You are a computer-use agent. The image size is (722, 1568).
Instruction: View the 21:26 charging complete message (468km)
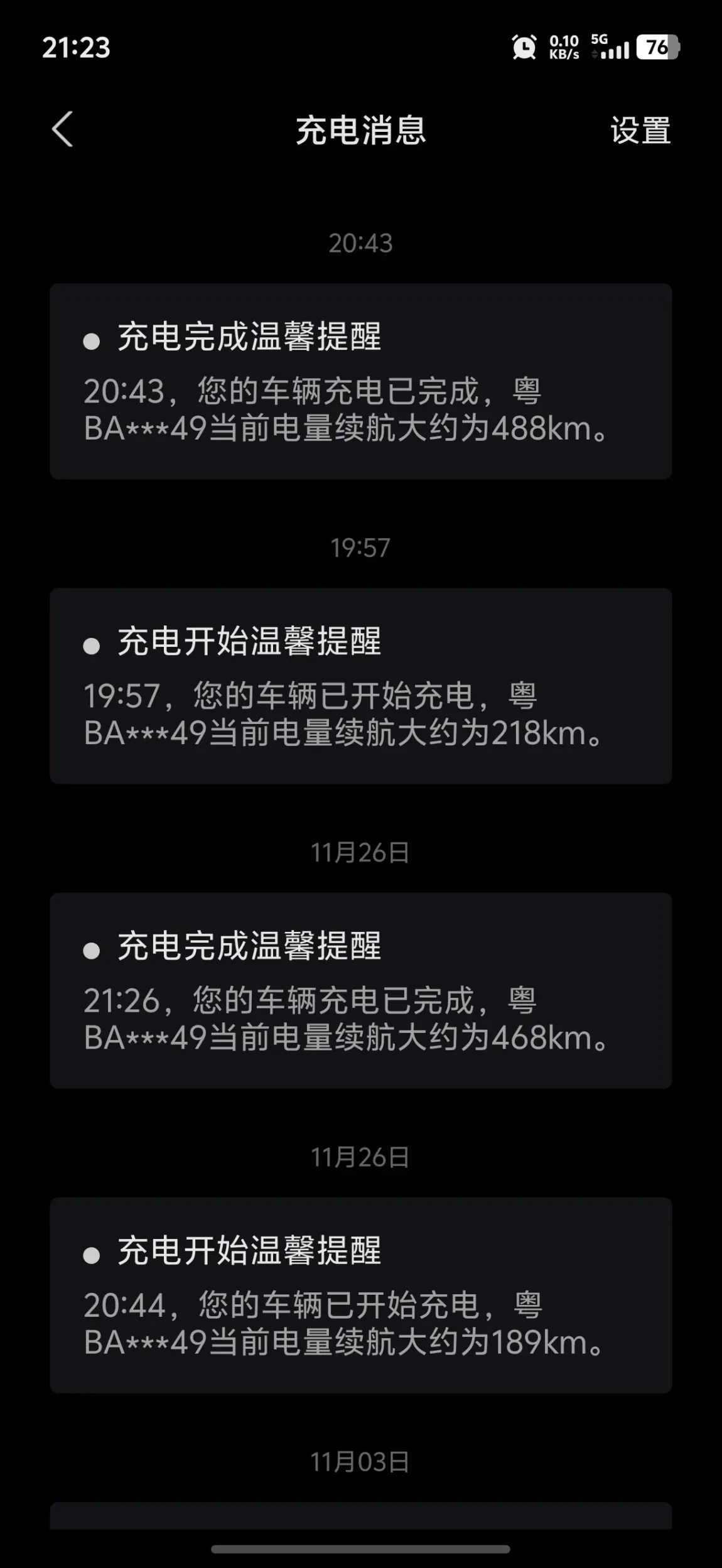pyautogui.click(x=360, y=990)
